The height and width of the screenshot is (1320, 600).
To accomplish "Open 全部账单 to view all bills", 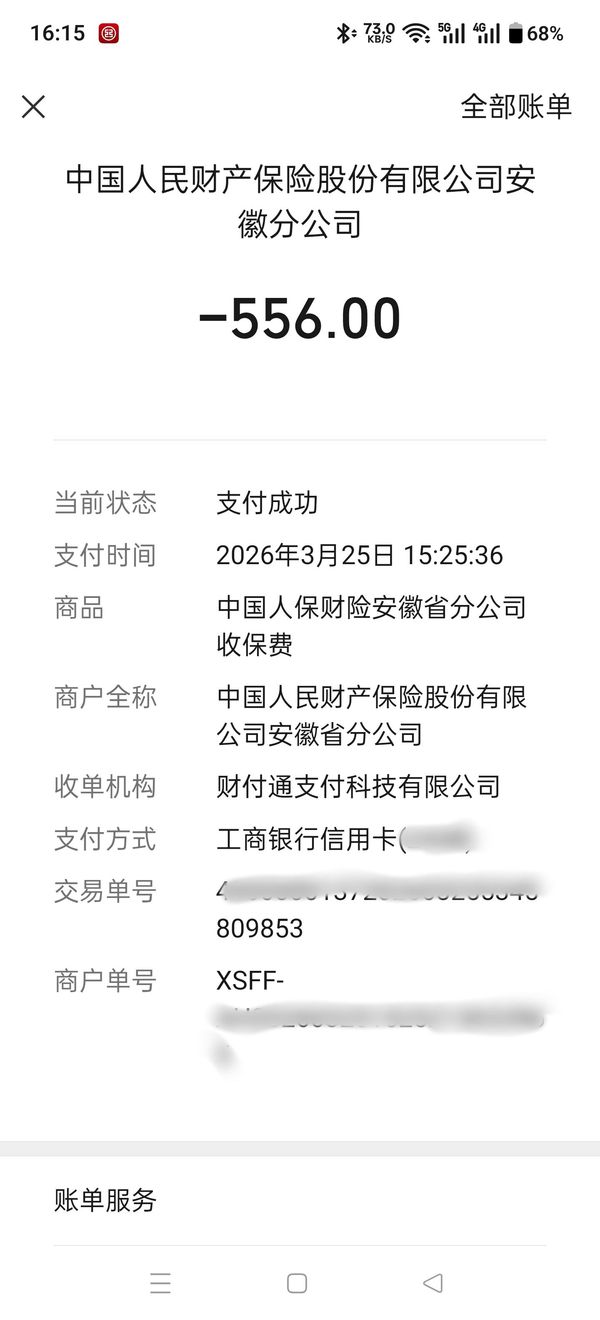I will (515, 107).
